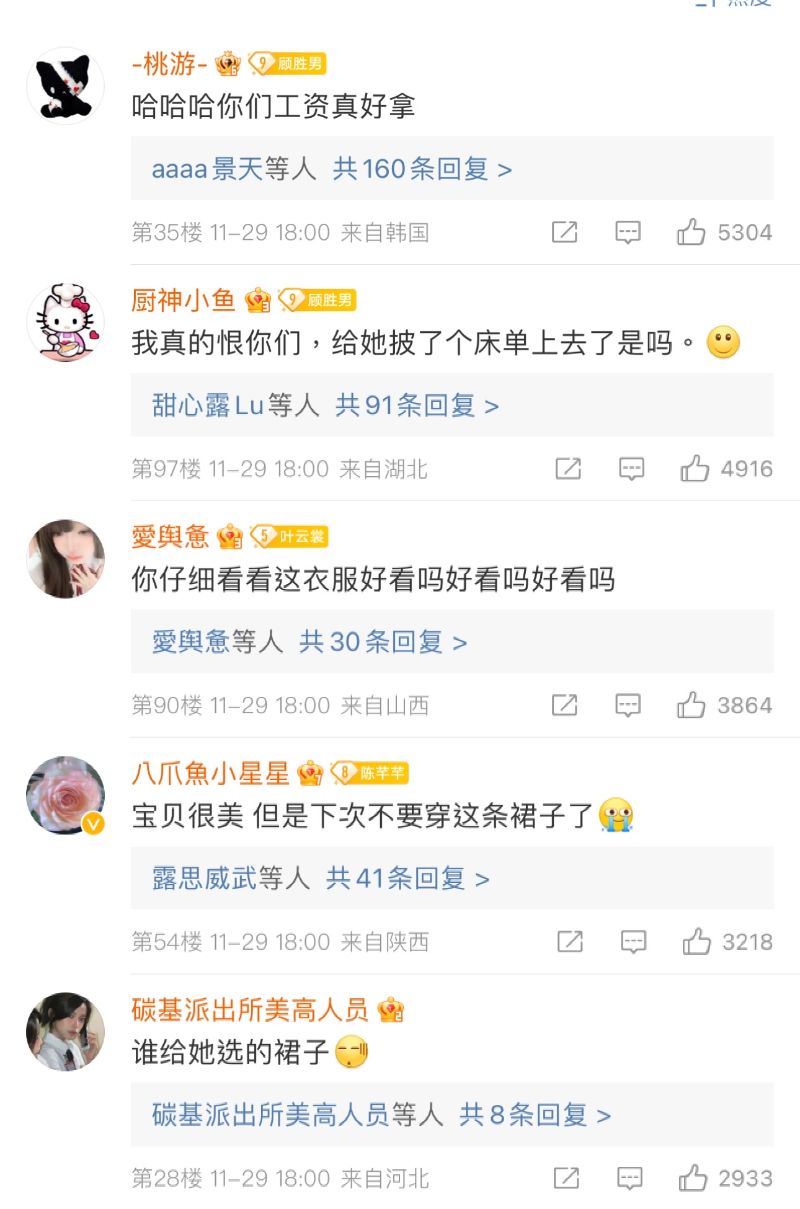The height and width of the screenshot is (1209, 800).
Task: Open the 41 replies from 露思威武 and others
Action: [408, 879]
